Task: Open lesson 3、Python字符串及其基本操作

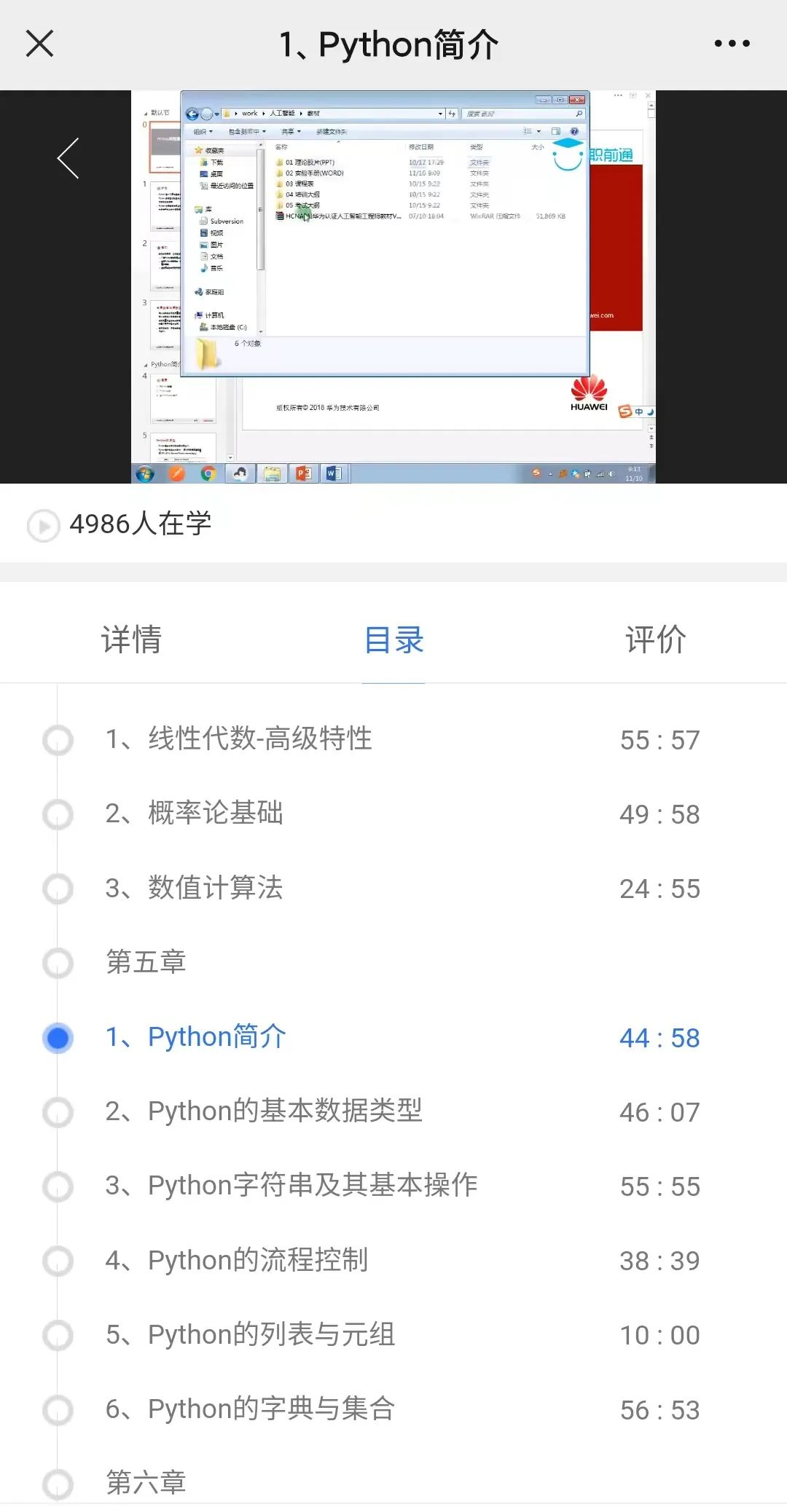Action: pyautogui.click(x=393, y=1186)
